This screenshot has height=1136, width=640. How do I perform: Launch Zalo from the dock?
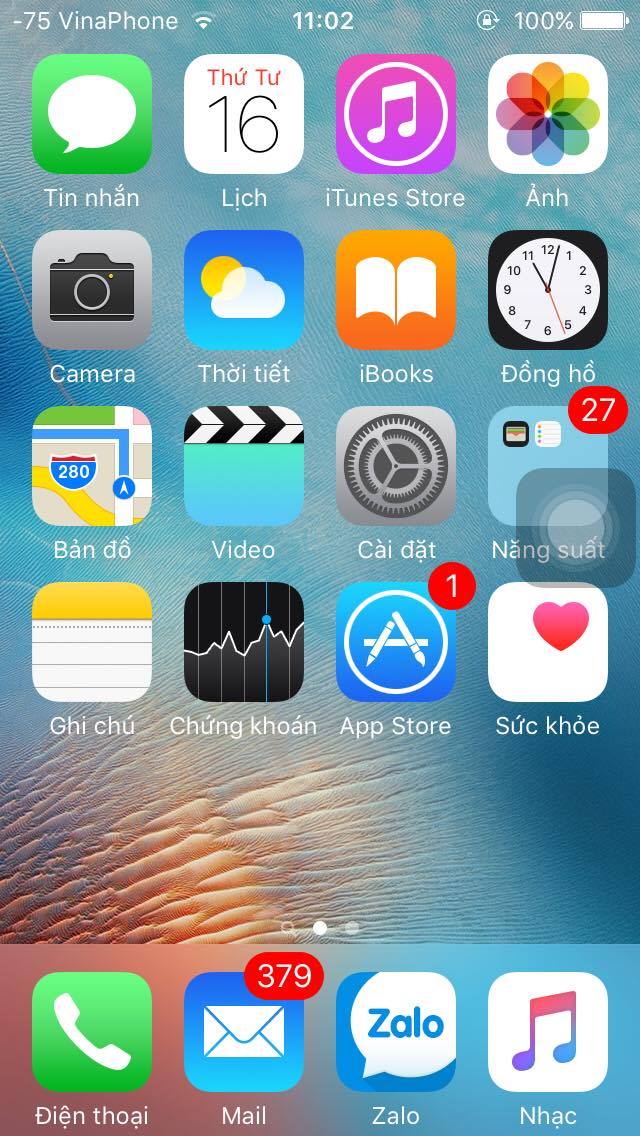396,1032
